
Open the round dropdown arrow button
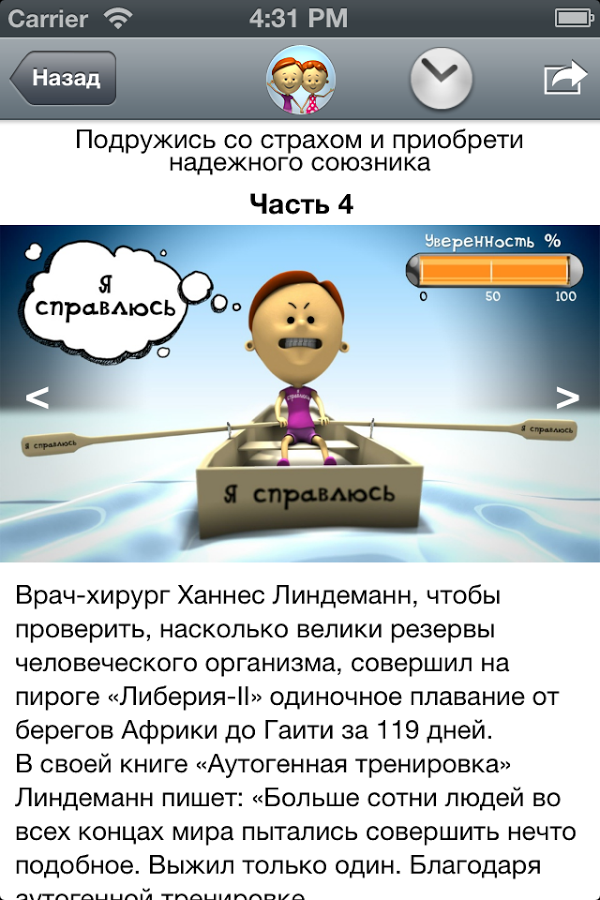441,78
